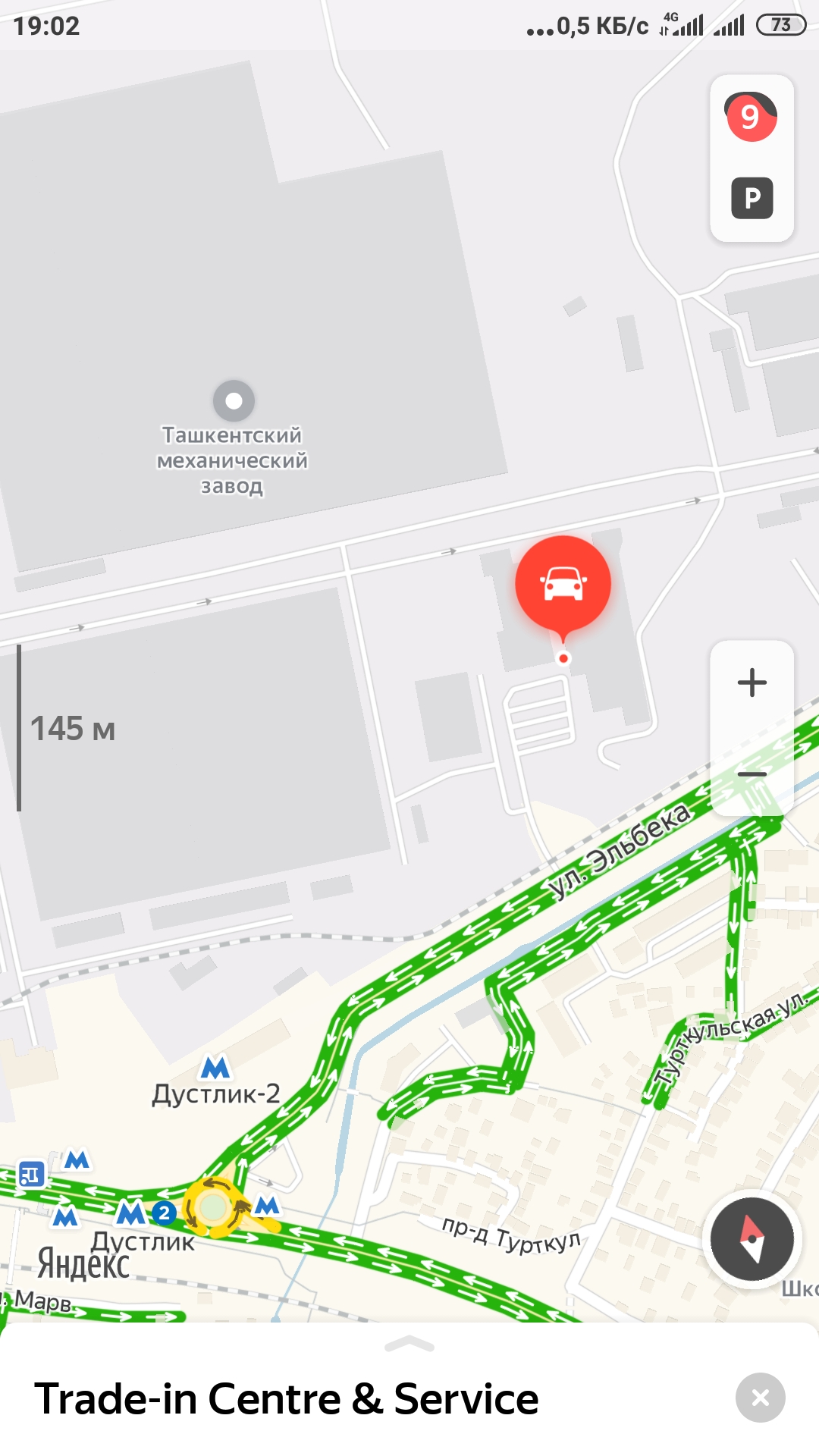The image size is (819, 1456).
Task: Expand the Trade-in Centre & Service card
Action: (409, 1345)
